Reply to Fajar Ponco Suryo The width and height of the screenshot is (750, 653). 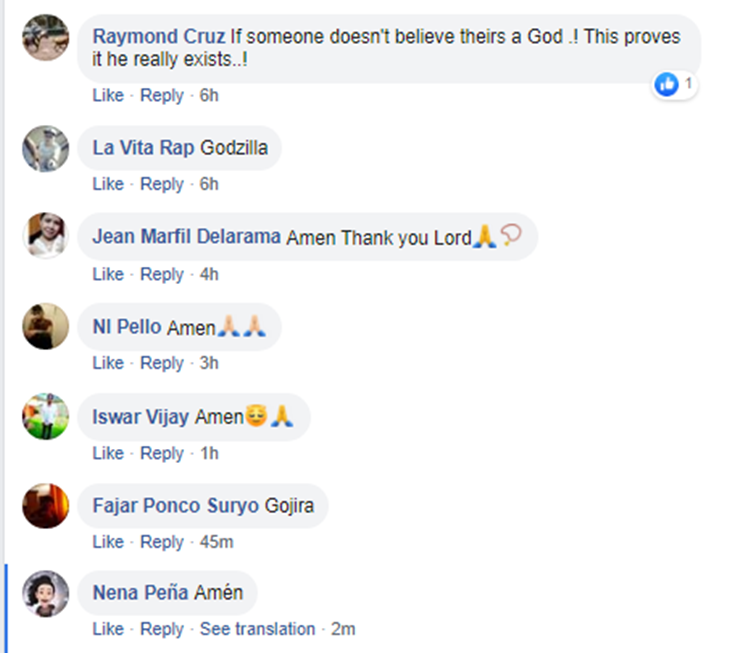[x=161, y=542]
